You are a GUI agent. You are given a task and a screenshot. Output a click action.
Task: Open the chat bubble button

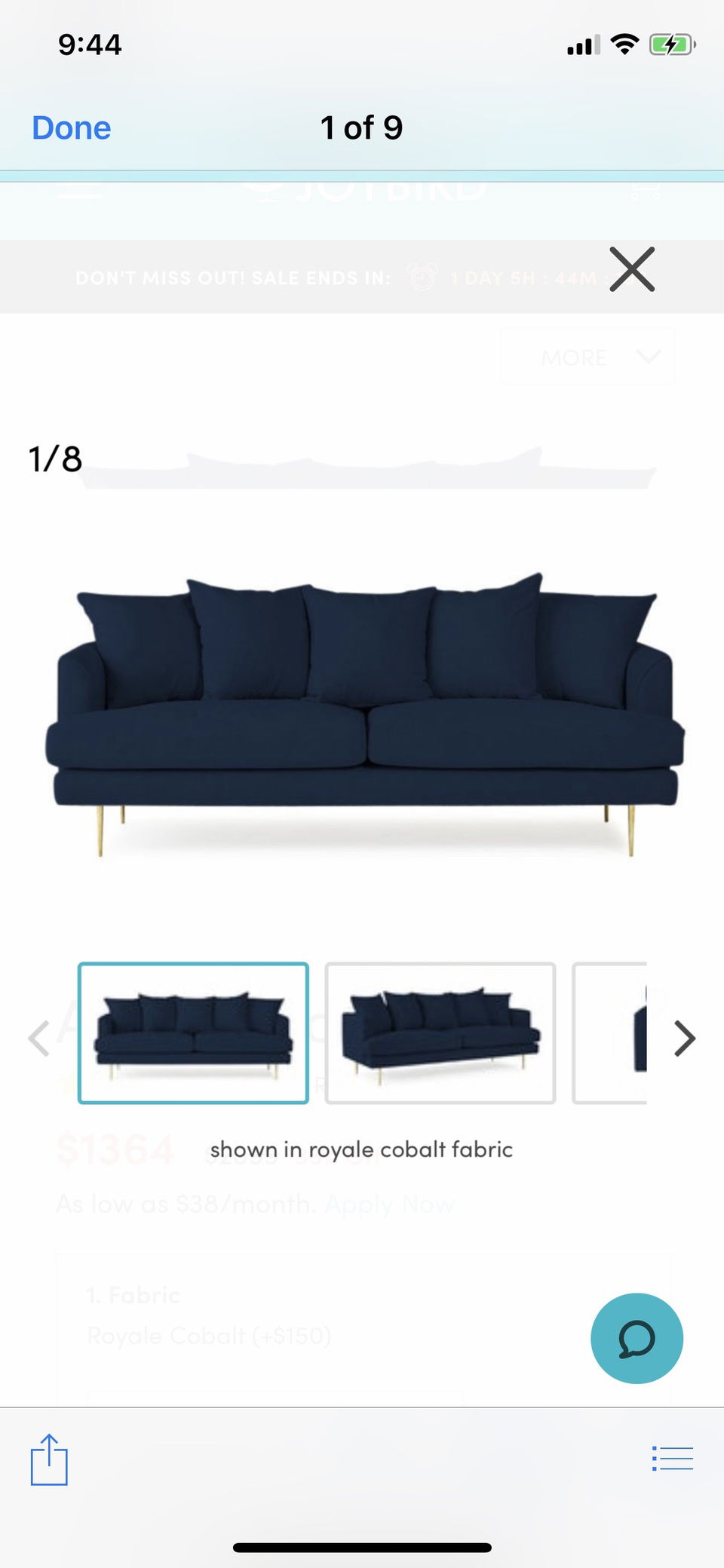pyautogui.click(x=637, y=1339)
